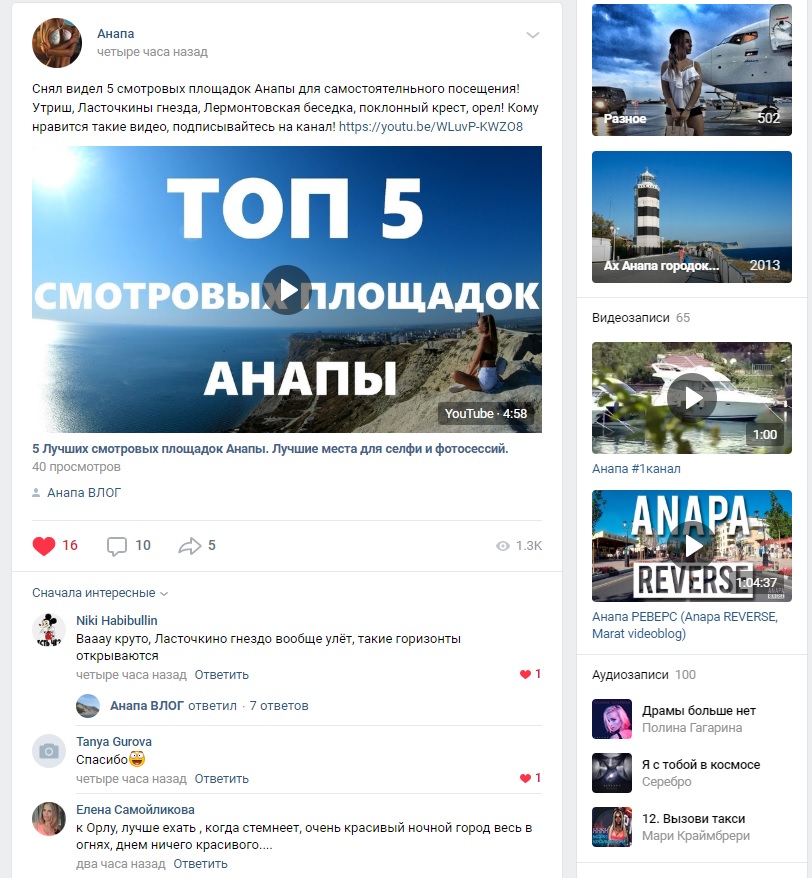Screen dimensions: 812x878
Task: Expand the 7 ответов reply thread
Action: [279, 706]
